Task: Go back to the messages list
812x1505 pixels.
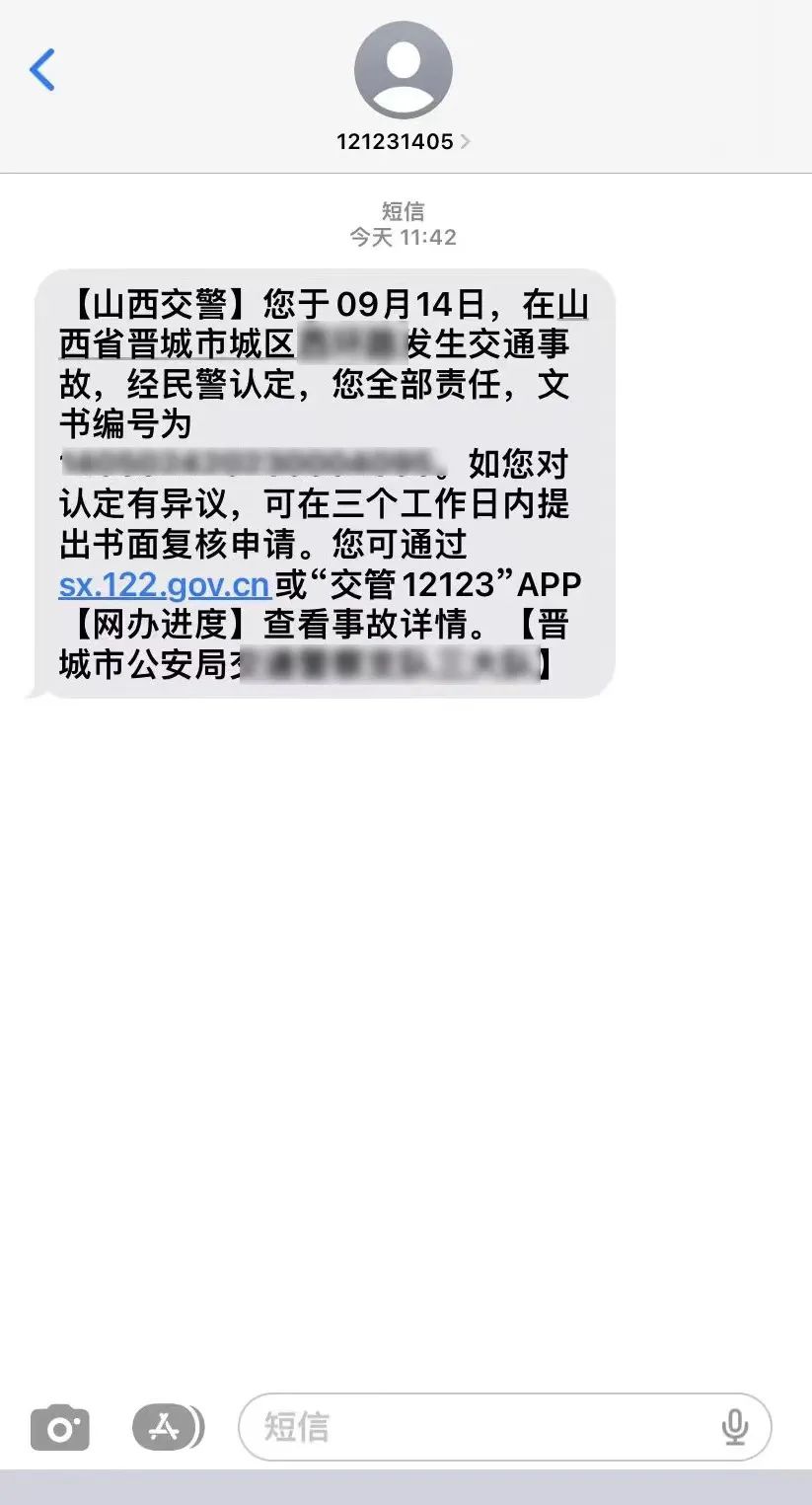Action: click(x=42, y=70)
